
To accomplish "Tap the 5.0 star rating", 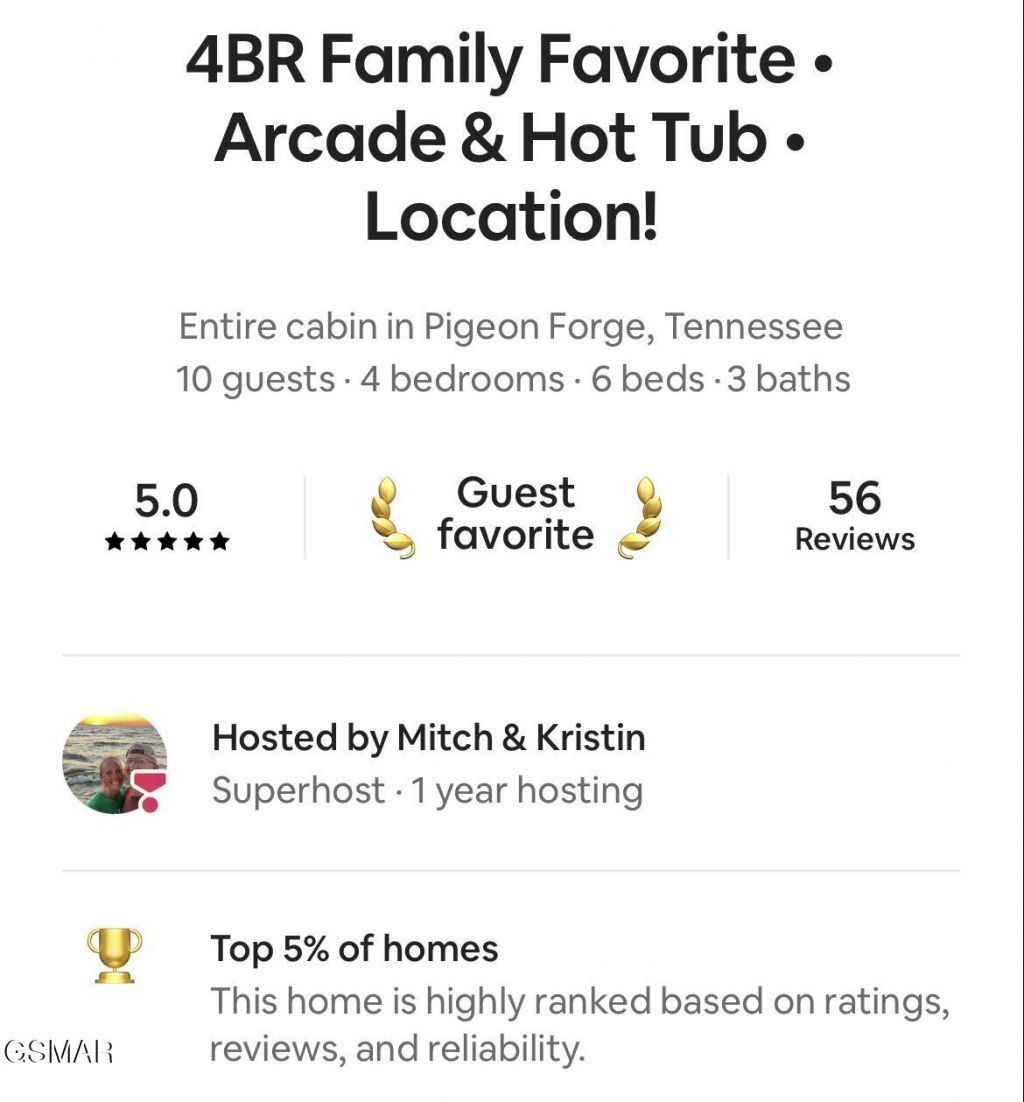I will [167, 517].
